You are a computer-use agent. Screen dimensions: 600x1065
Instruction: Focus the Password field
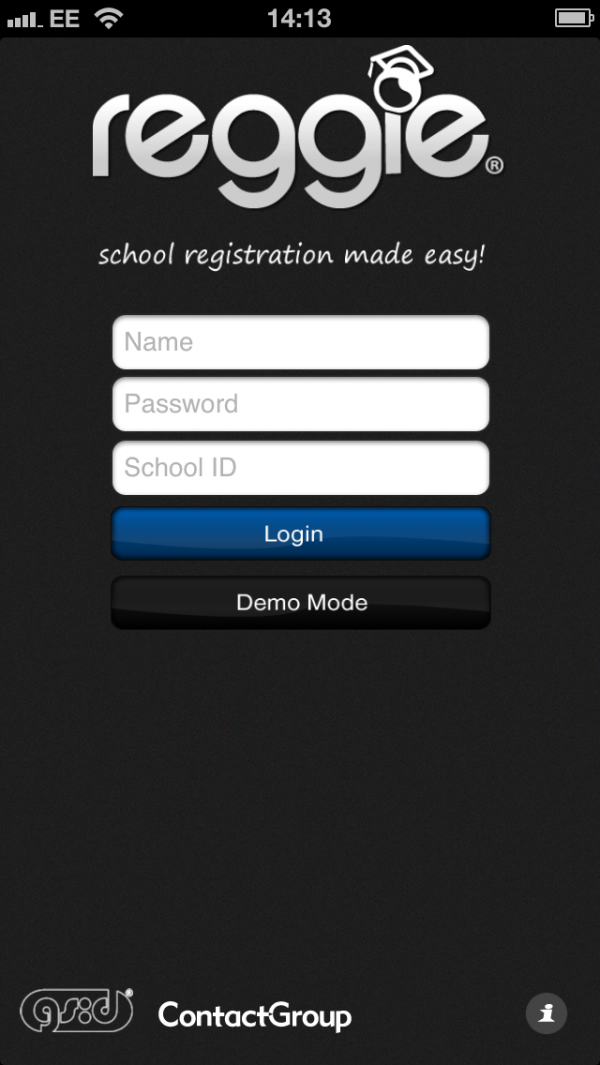300,405
